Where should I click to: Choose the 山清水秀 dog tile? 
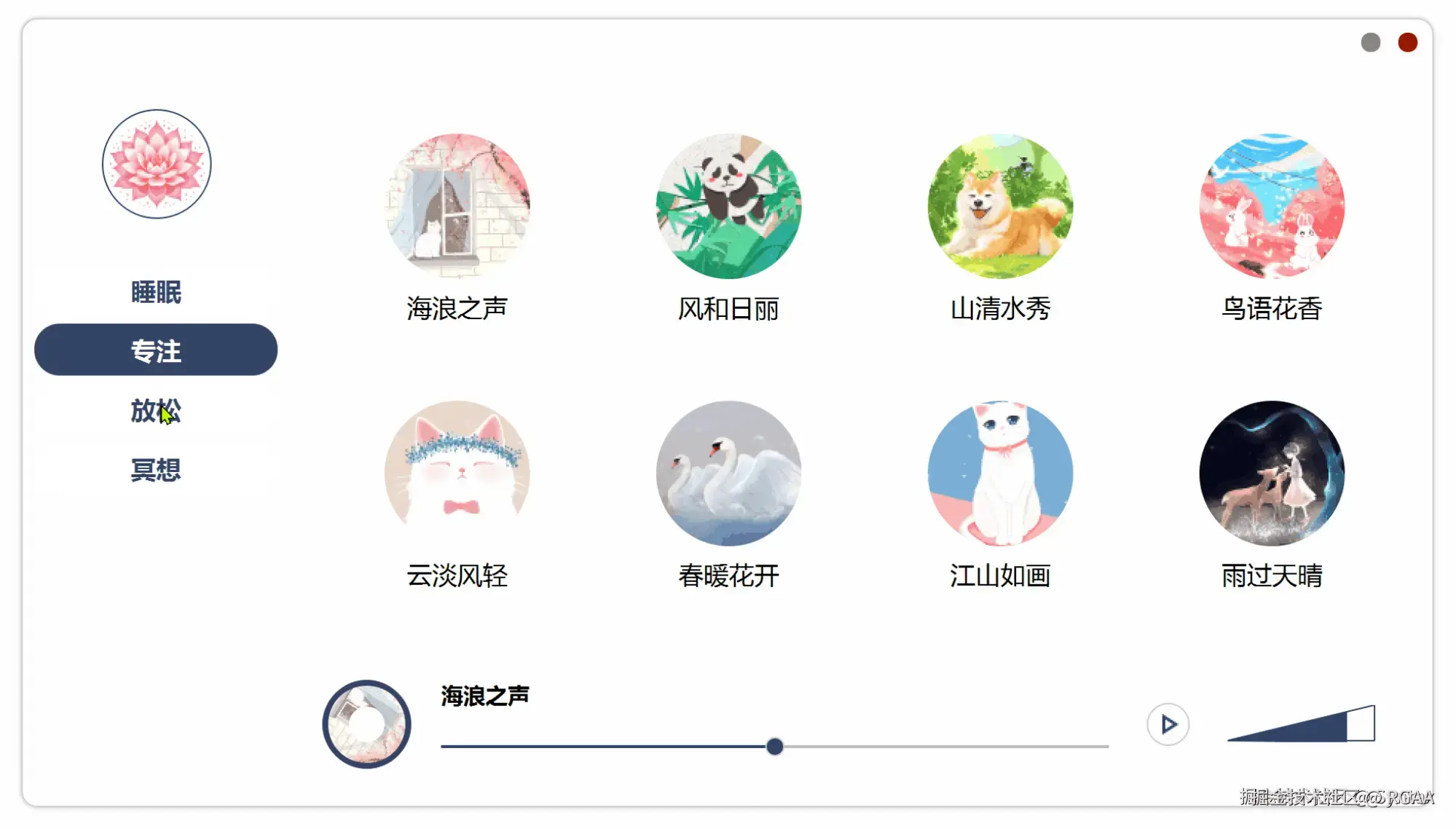click(x=1000, y=206)
